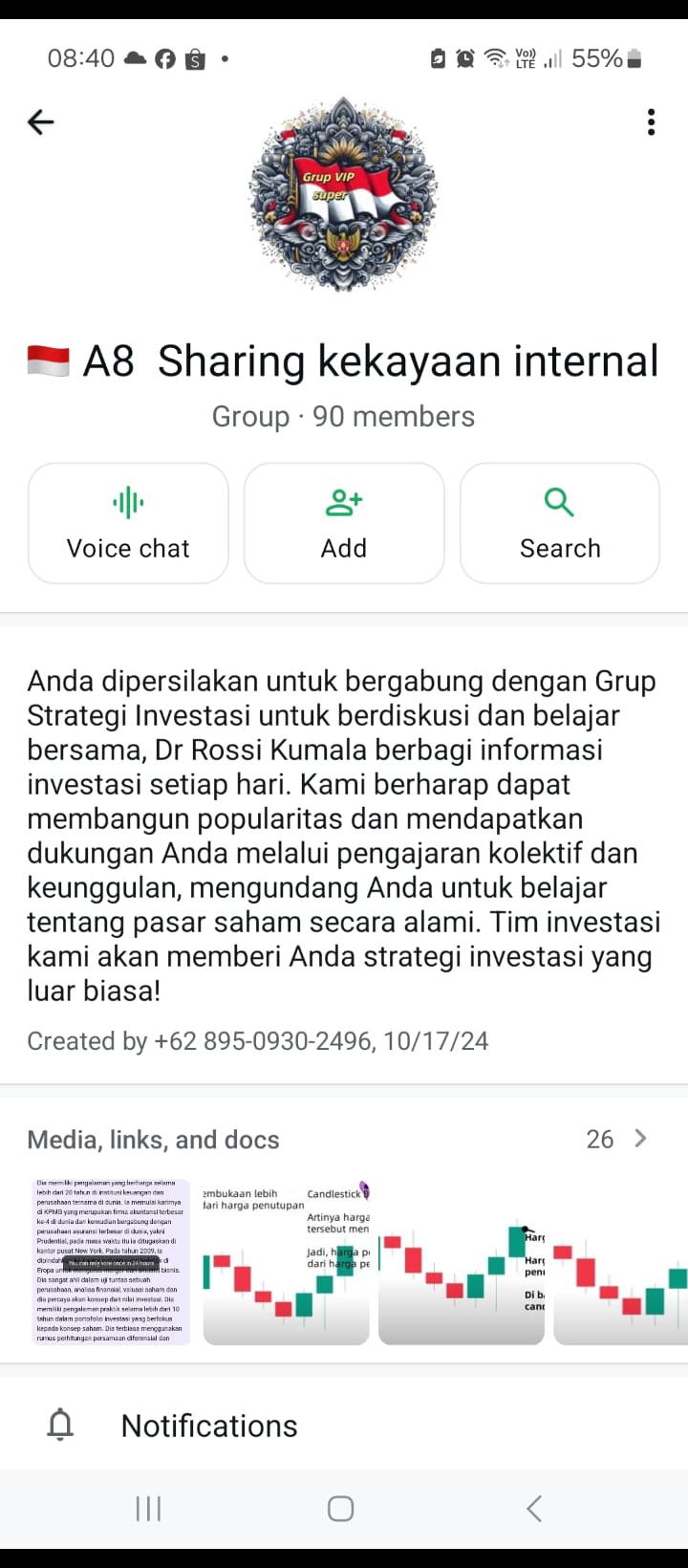Viewport: 688px width, 1568px height.
Task: Search within this group chat
Action: pyautogui.click(x=560, y=523)
